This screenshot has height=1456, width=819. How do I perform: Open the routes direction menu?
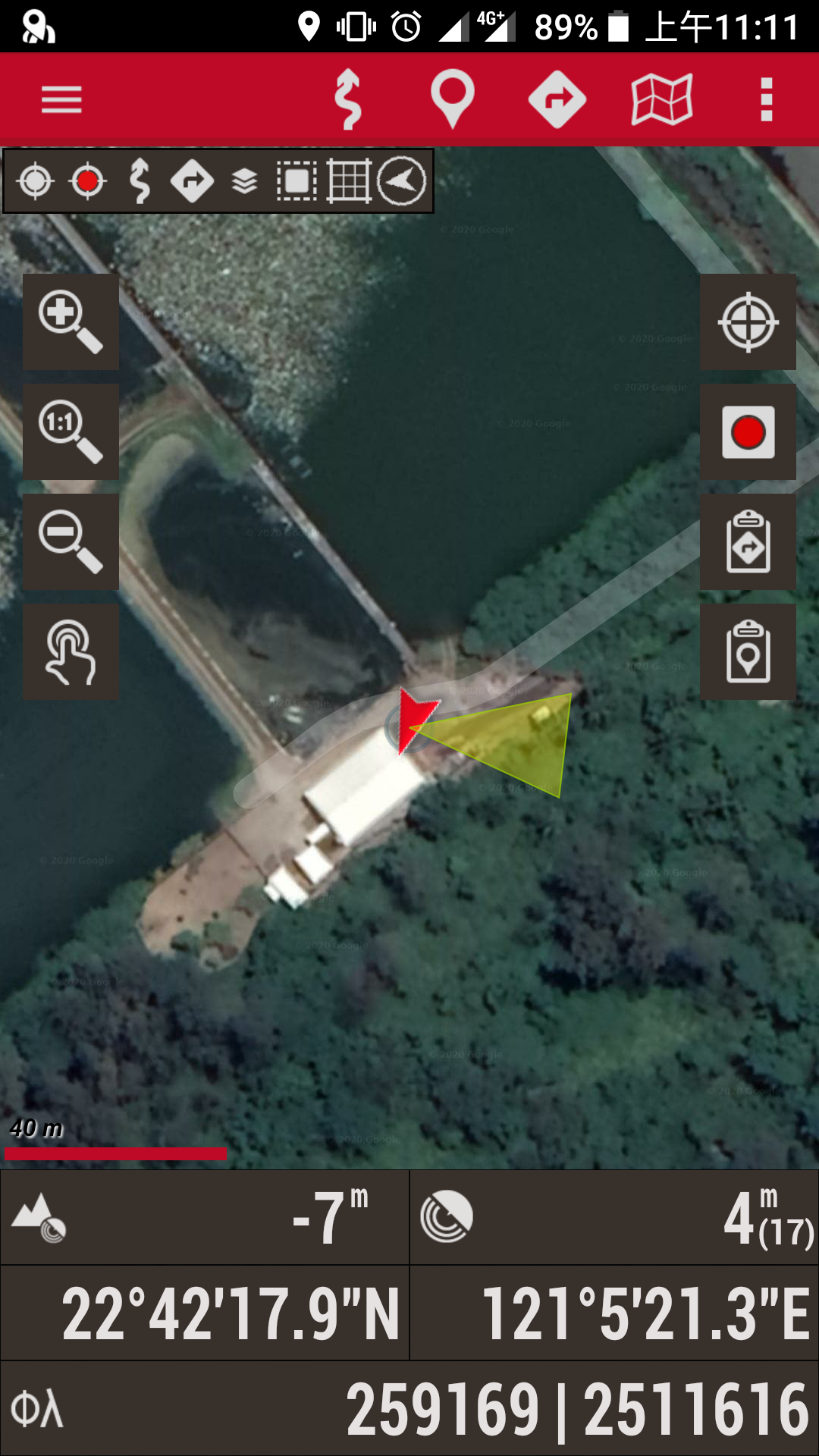(x=557, y=99)
